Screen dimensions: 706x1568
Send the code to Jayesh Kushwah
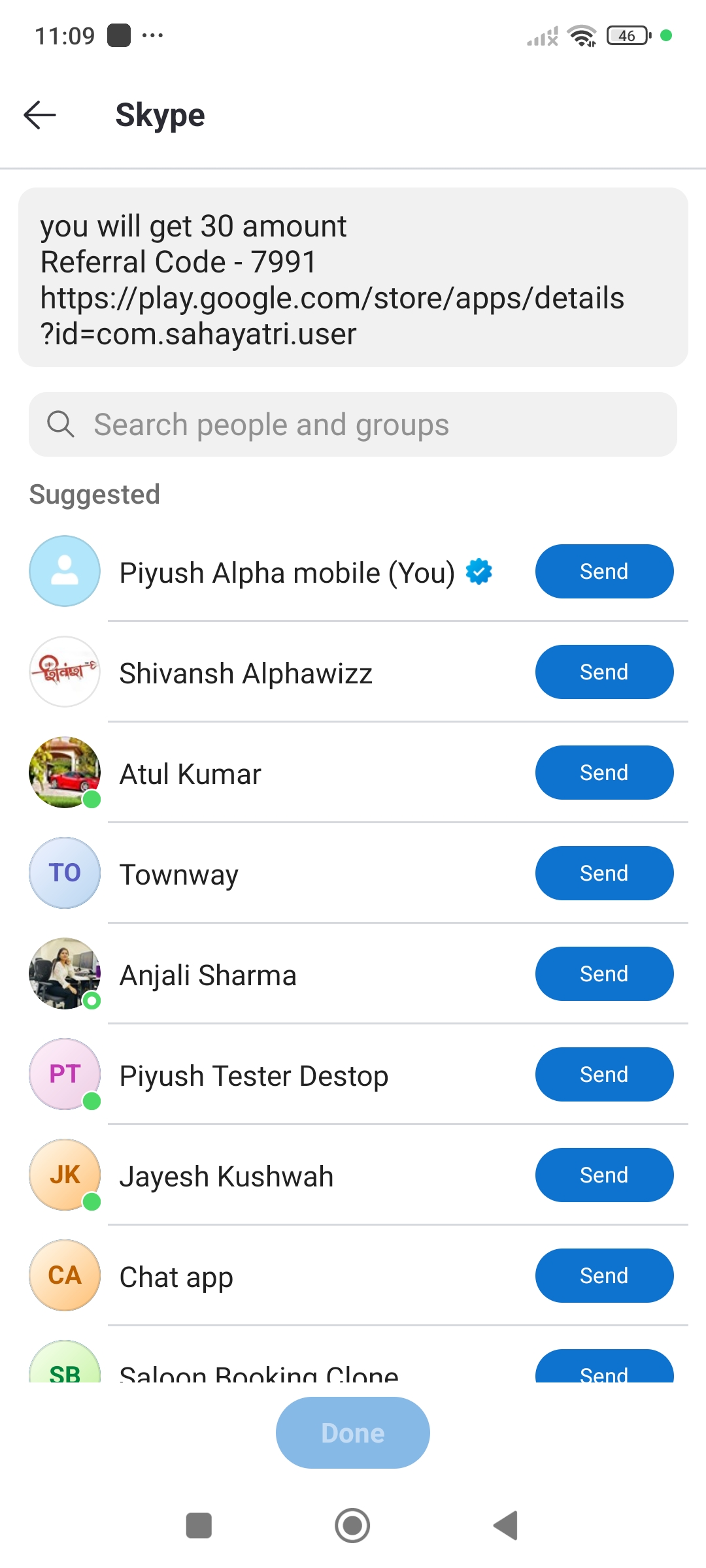click(x=603, y=1175)
